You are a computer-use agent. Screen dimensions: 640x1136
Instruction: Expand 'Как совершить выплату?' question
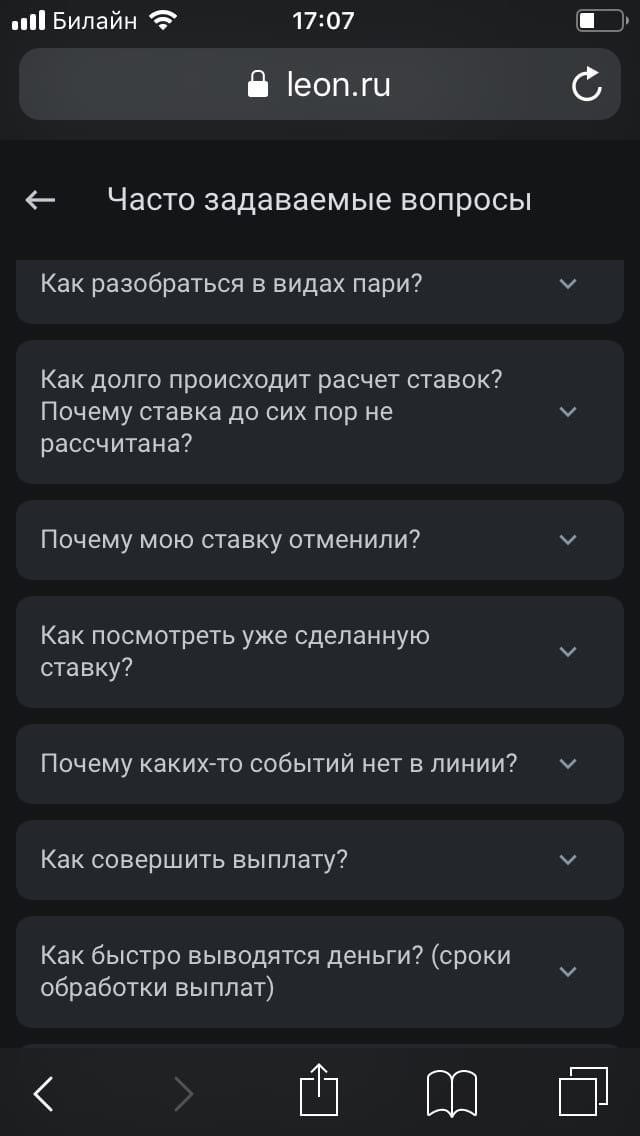tap(568, 860)
